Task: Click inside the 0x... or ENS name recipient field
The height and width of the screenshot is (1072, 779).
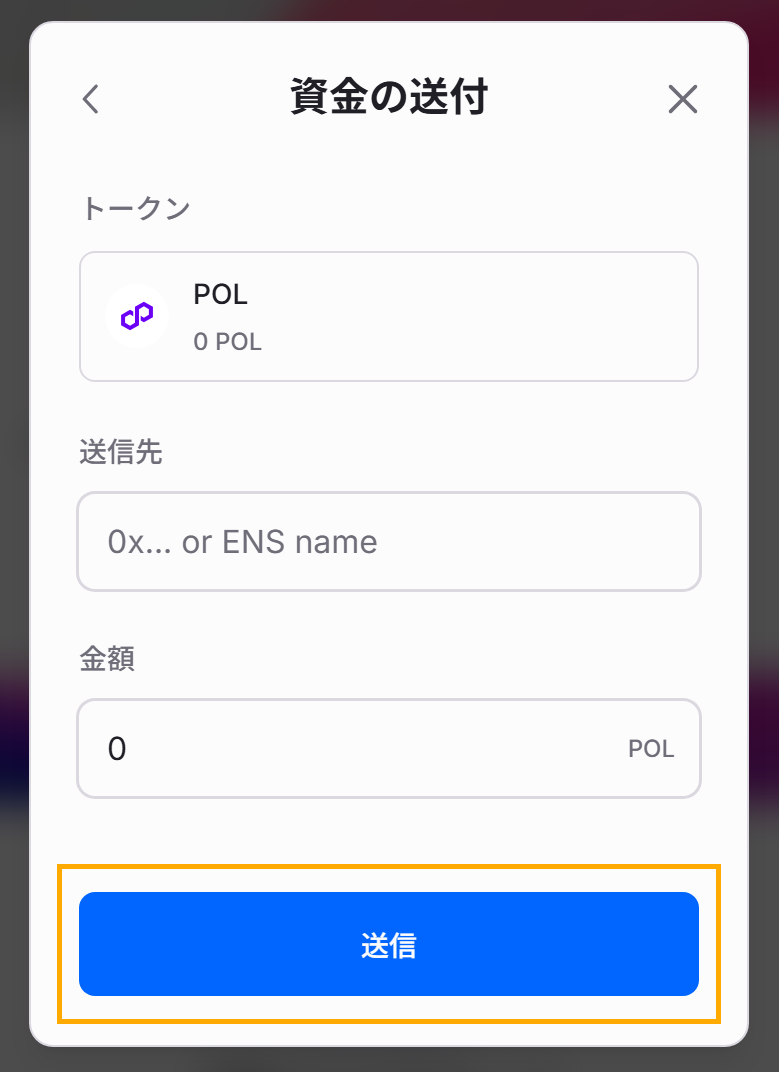Action: [389, 542]
